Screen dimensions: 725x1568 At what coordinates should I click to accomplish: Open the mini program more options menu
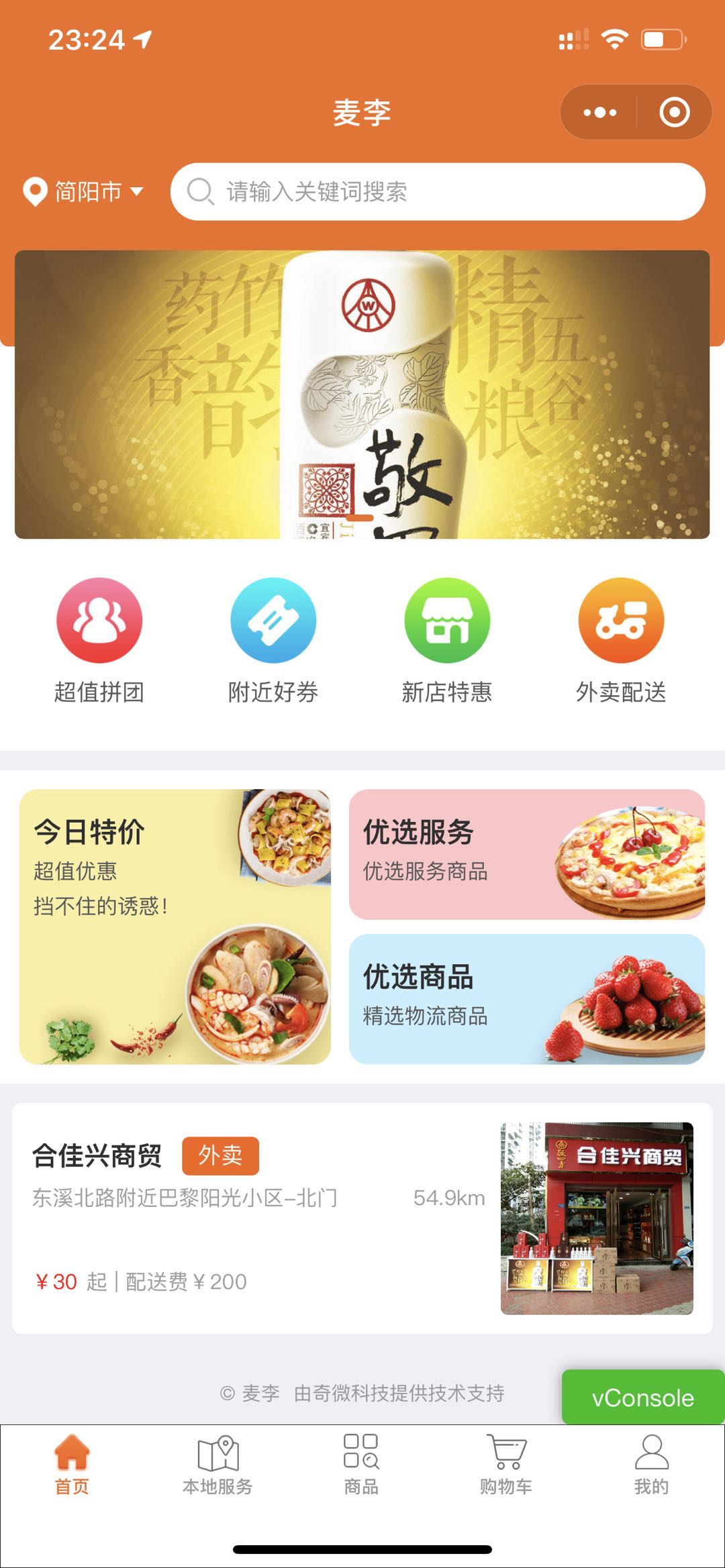(599, 112)
